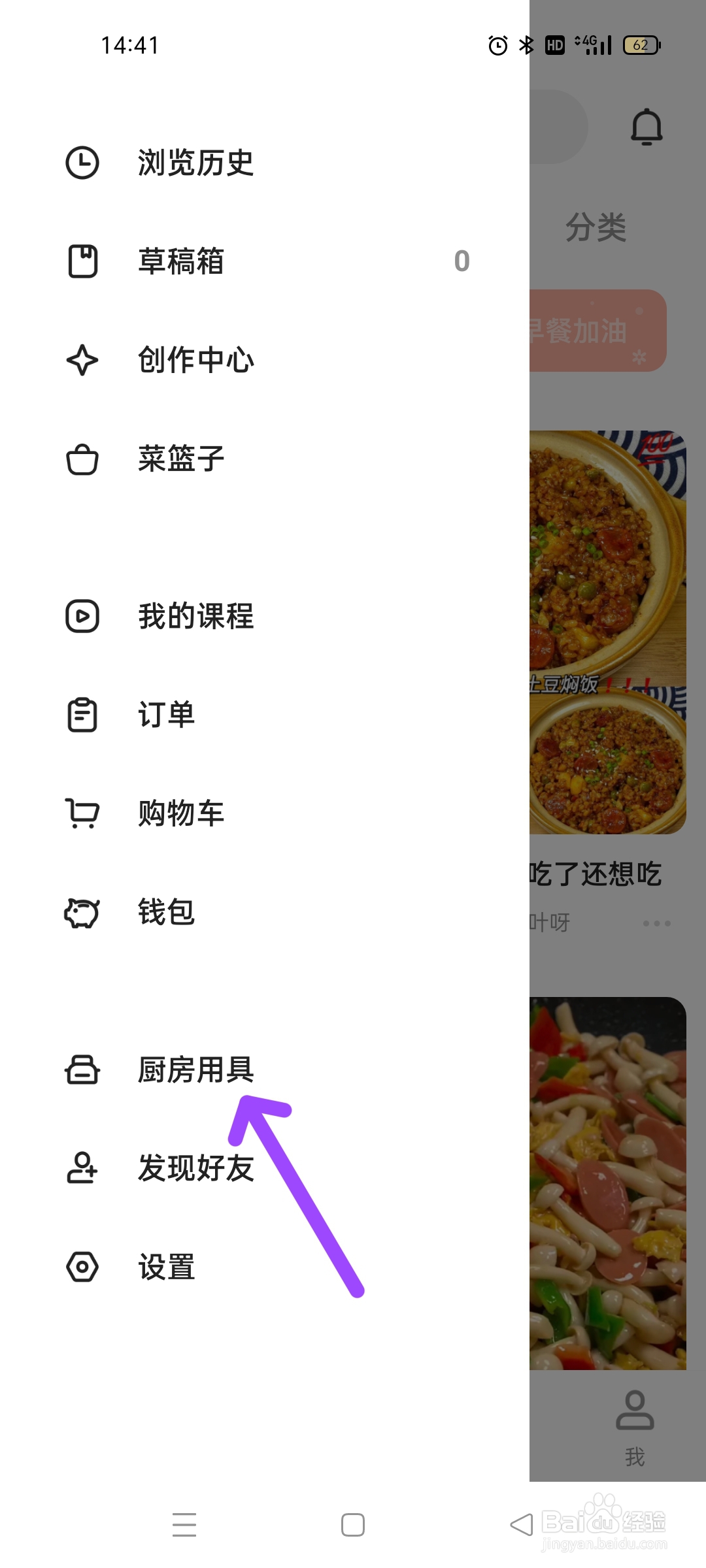This screenshot has height=1568, width=706.
Task: Open 浏览历史 browsing history
Action: (x=195, y=163)
